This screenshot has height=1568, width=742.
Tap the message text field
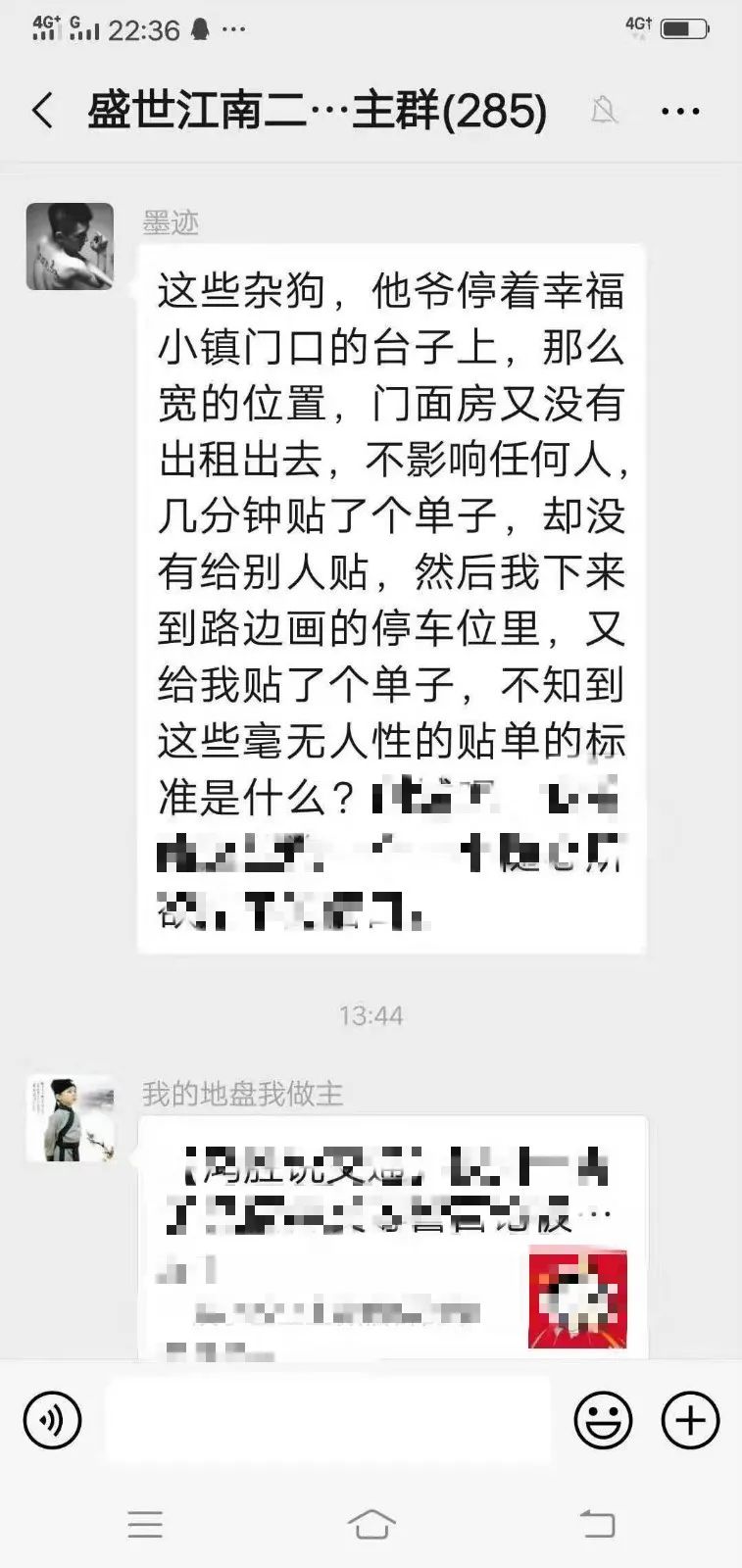point(327,1420)
